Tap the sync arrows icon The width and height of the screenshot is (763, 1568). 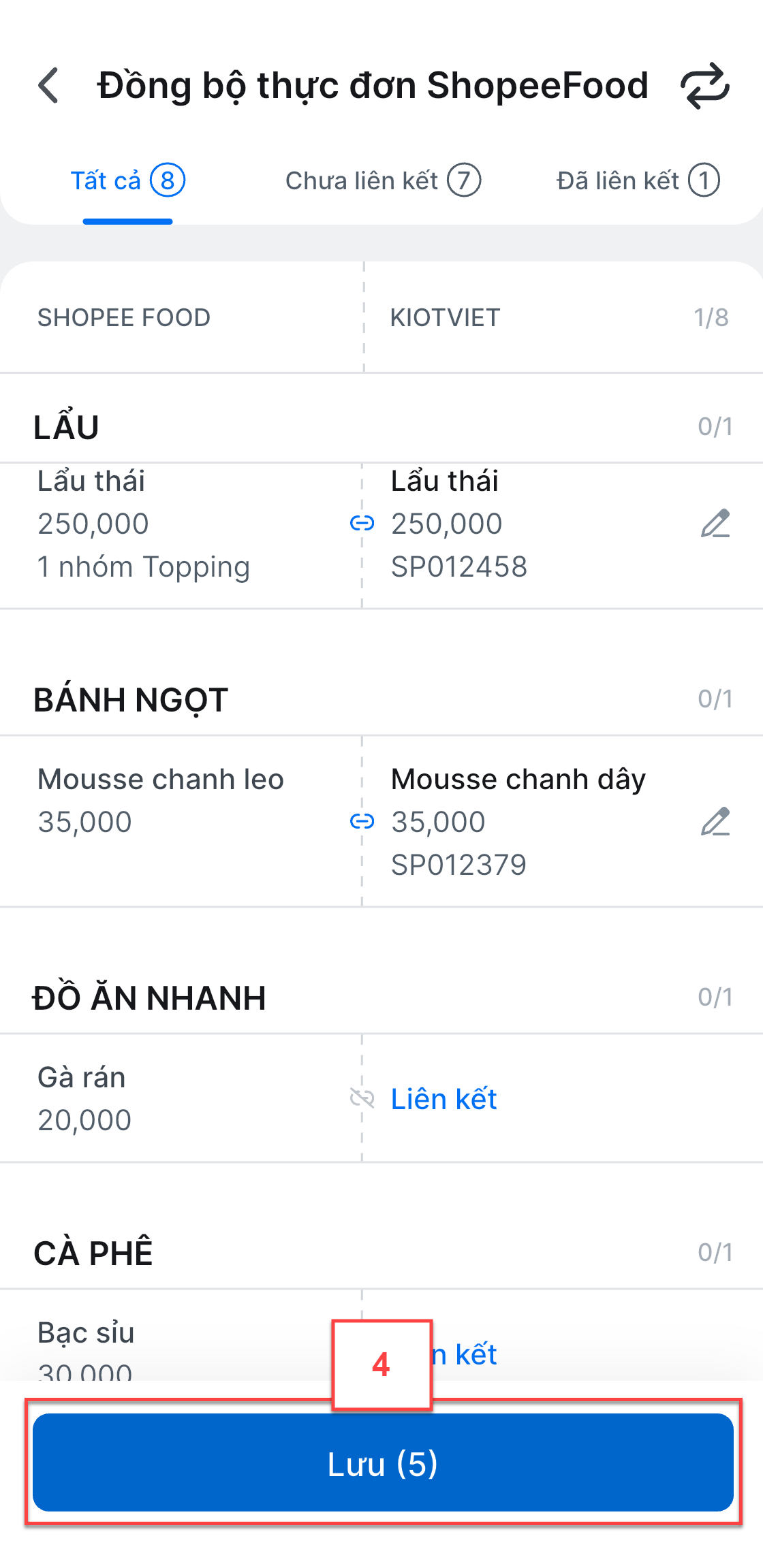(x=704, y=86)
